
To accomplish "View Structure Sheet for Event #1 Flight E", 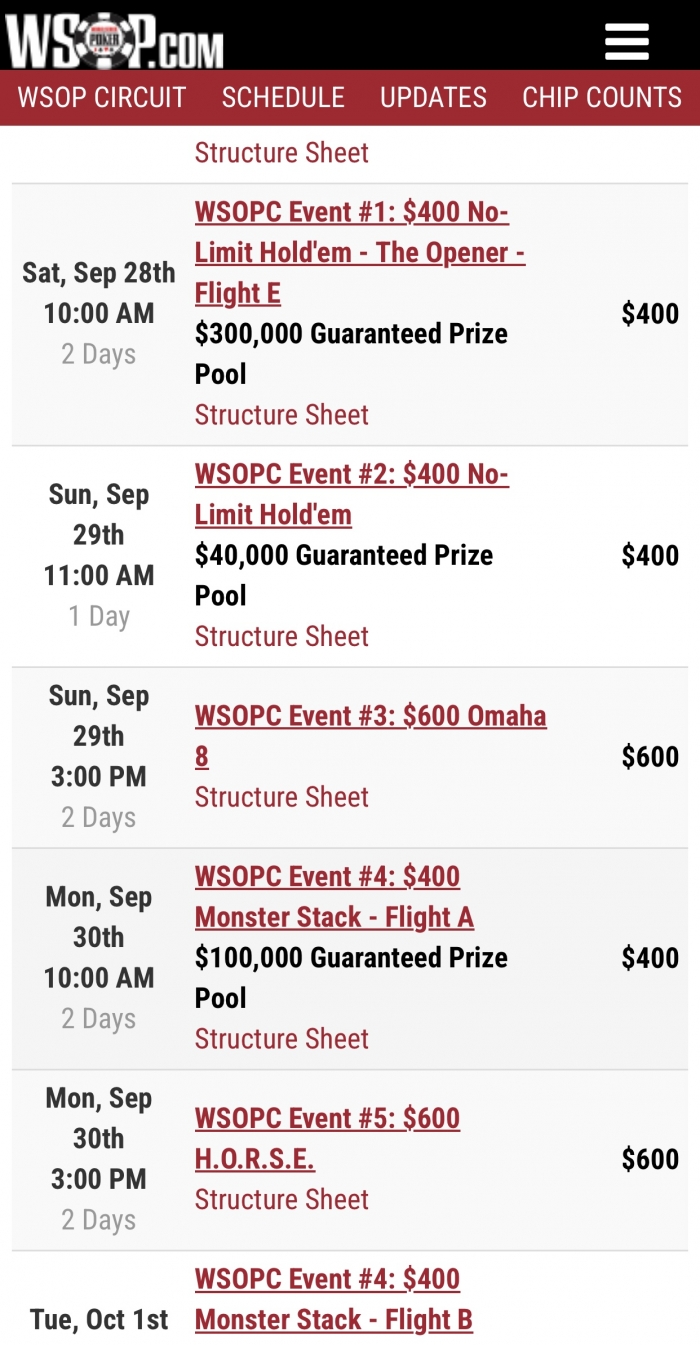I will click(282, 415).
